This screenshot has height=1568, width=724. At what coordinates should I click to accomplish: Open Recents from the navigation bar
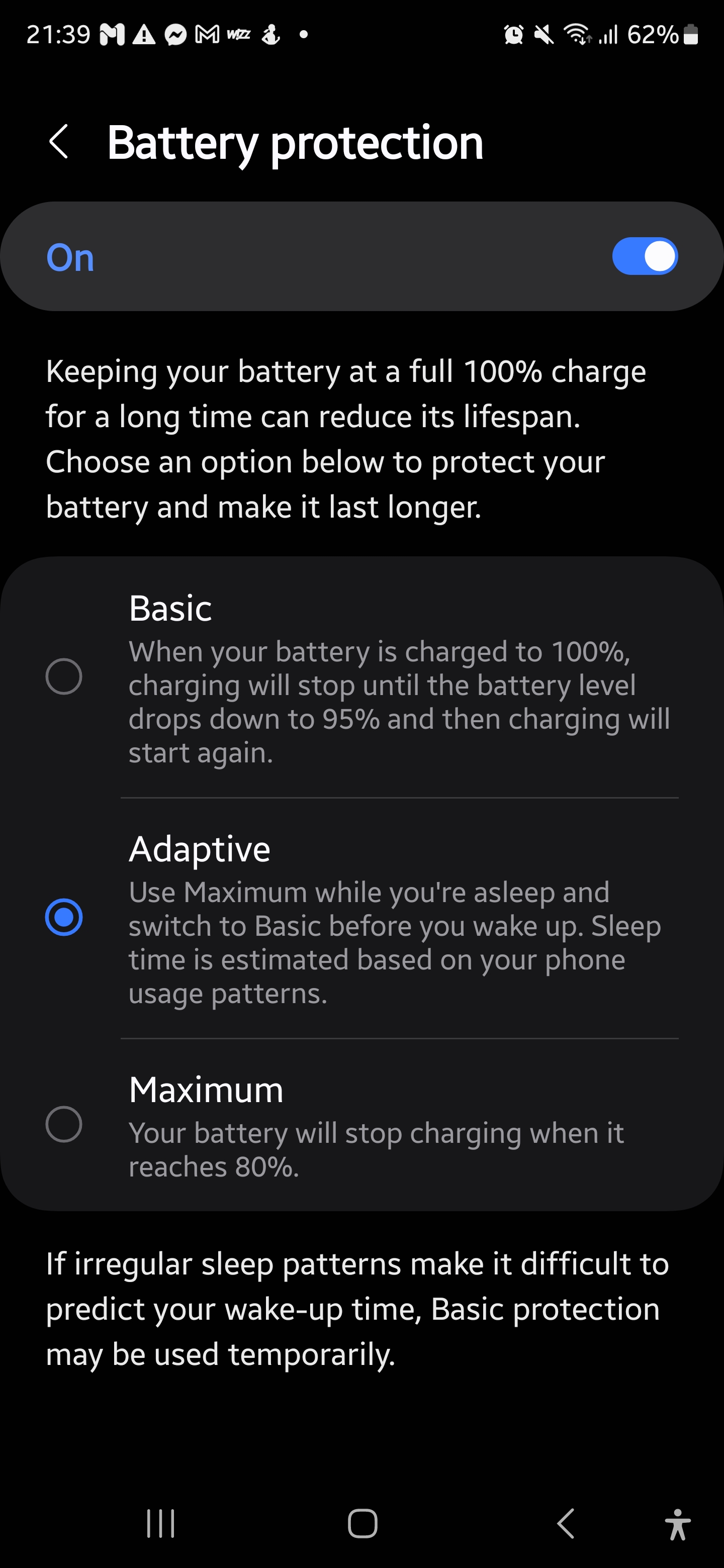(x=160, y=1524)
